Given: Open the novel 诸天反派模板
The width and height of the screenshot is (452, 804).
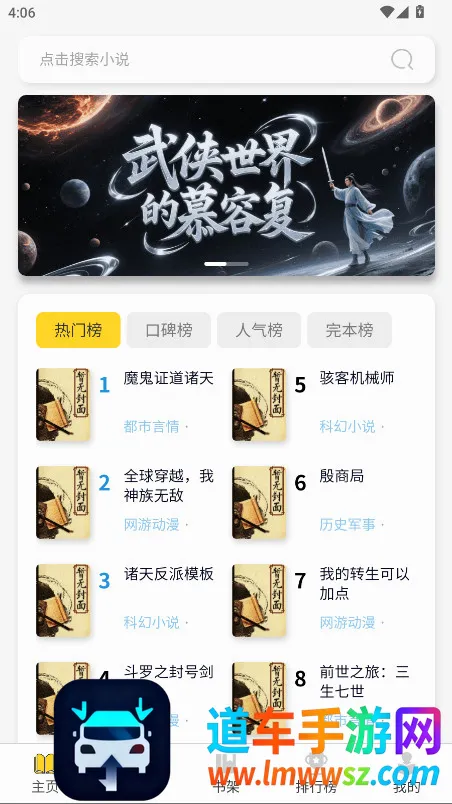Looking at the screenshot, I should pyautogui.click(x=168, y=574).
